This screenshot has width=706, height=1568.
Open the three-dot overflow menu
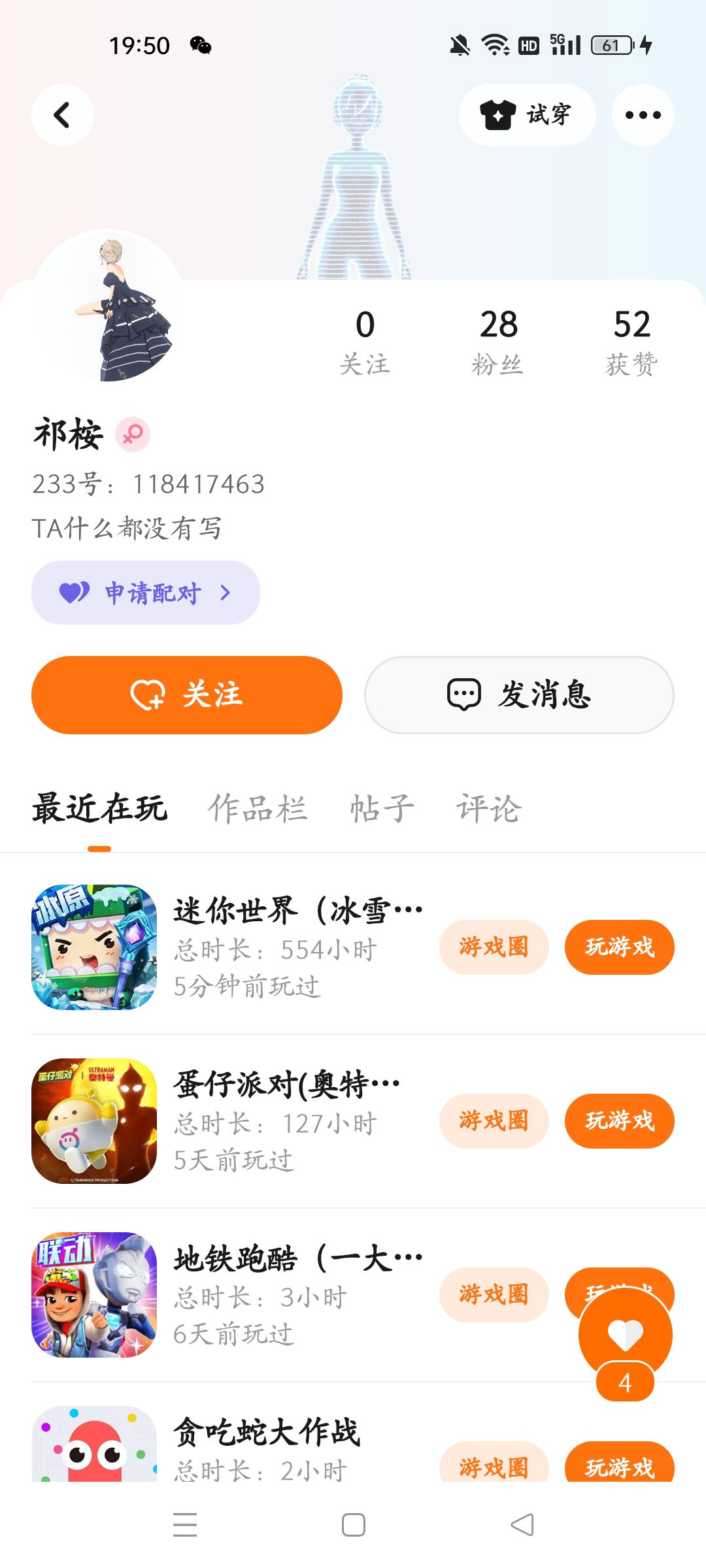point(643,115)
